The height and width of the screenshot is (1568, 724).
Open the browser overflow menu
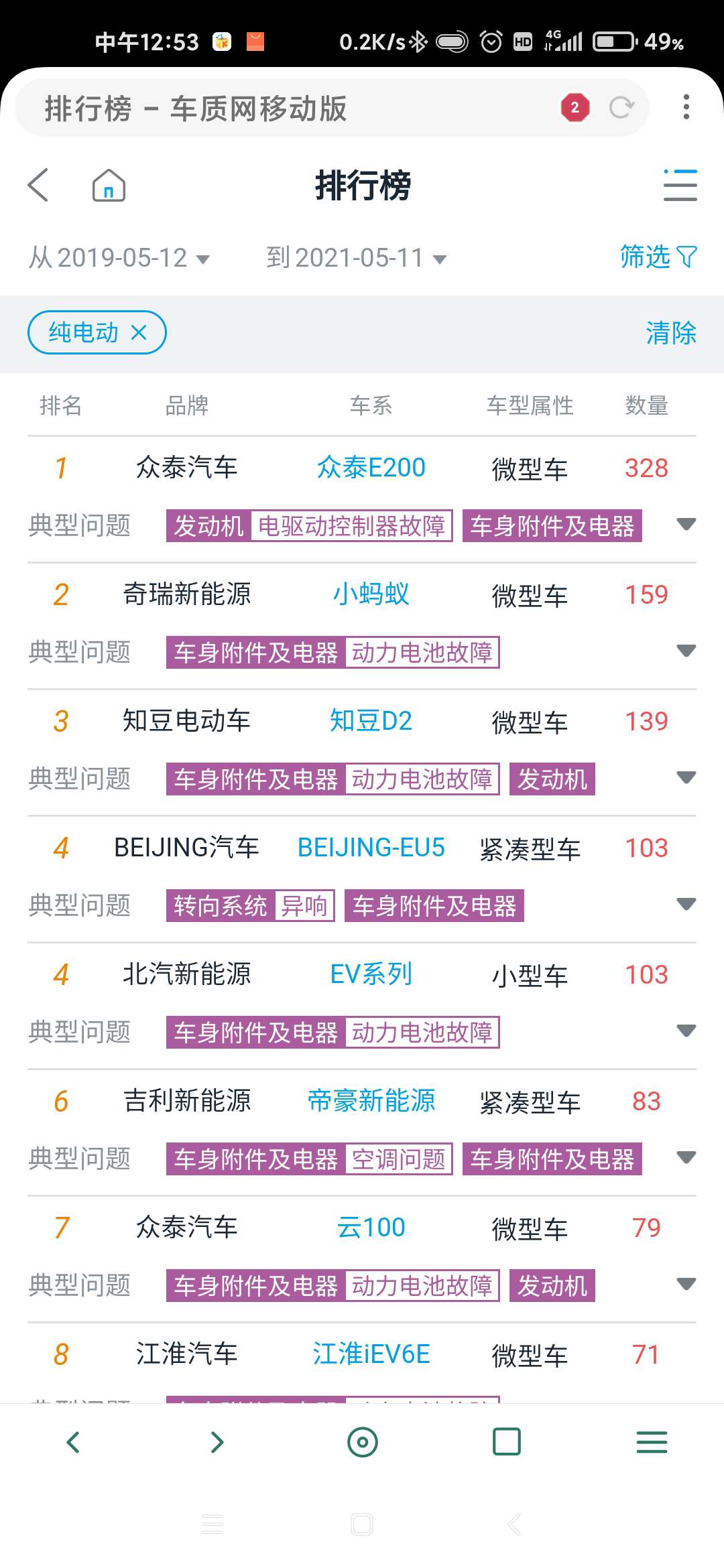(x=686, y=107)
